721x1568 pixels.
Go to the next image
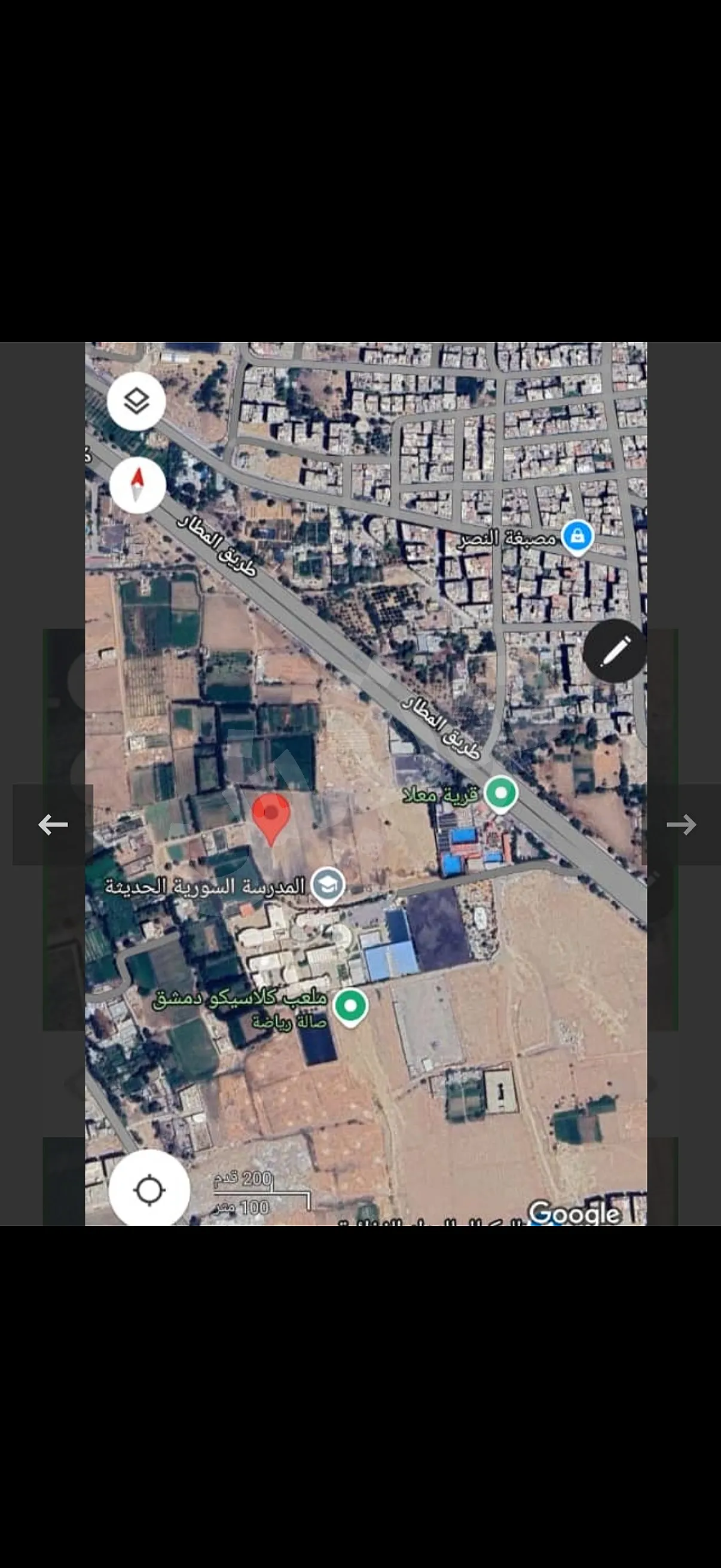[681, 825]
